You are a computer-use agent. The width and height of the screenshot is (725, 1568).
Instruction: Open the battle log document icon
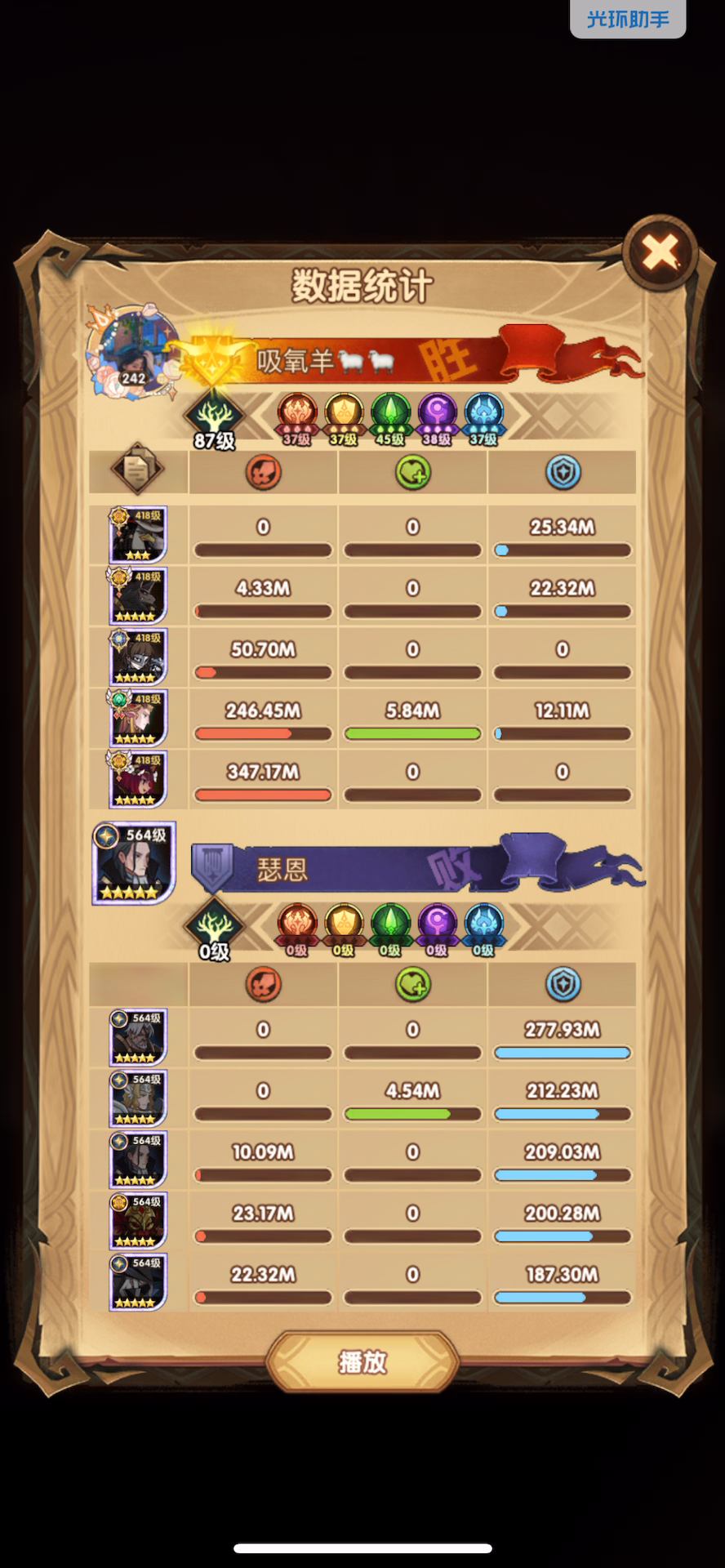pos(137,470)
